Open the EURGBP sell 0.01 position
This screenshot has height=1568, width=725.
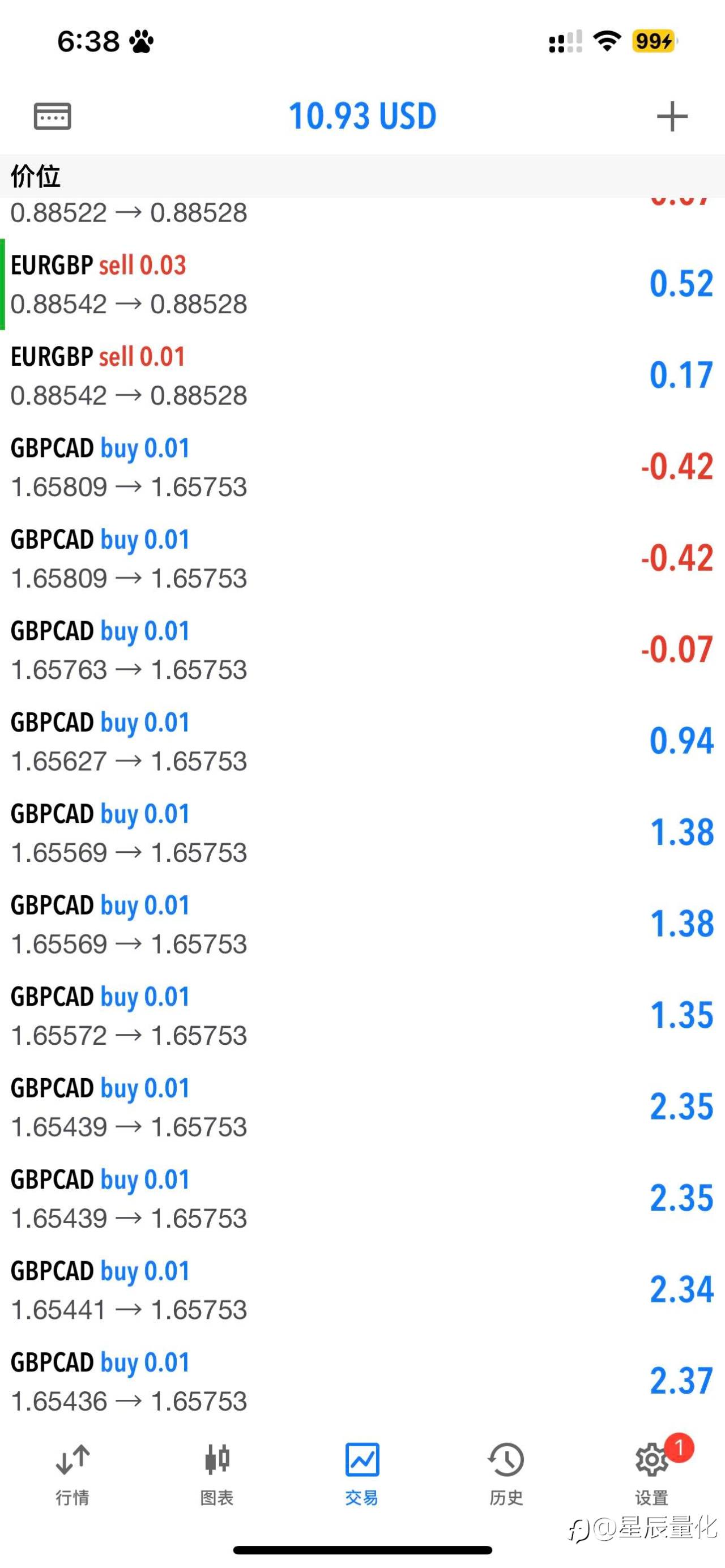click(362, 375)
